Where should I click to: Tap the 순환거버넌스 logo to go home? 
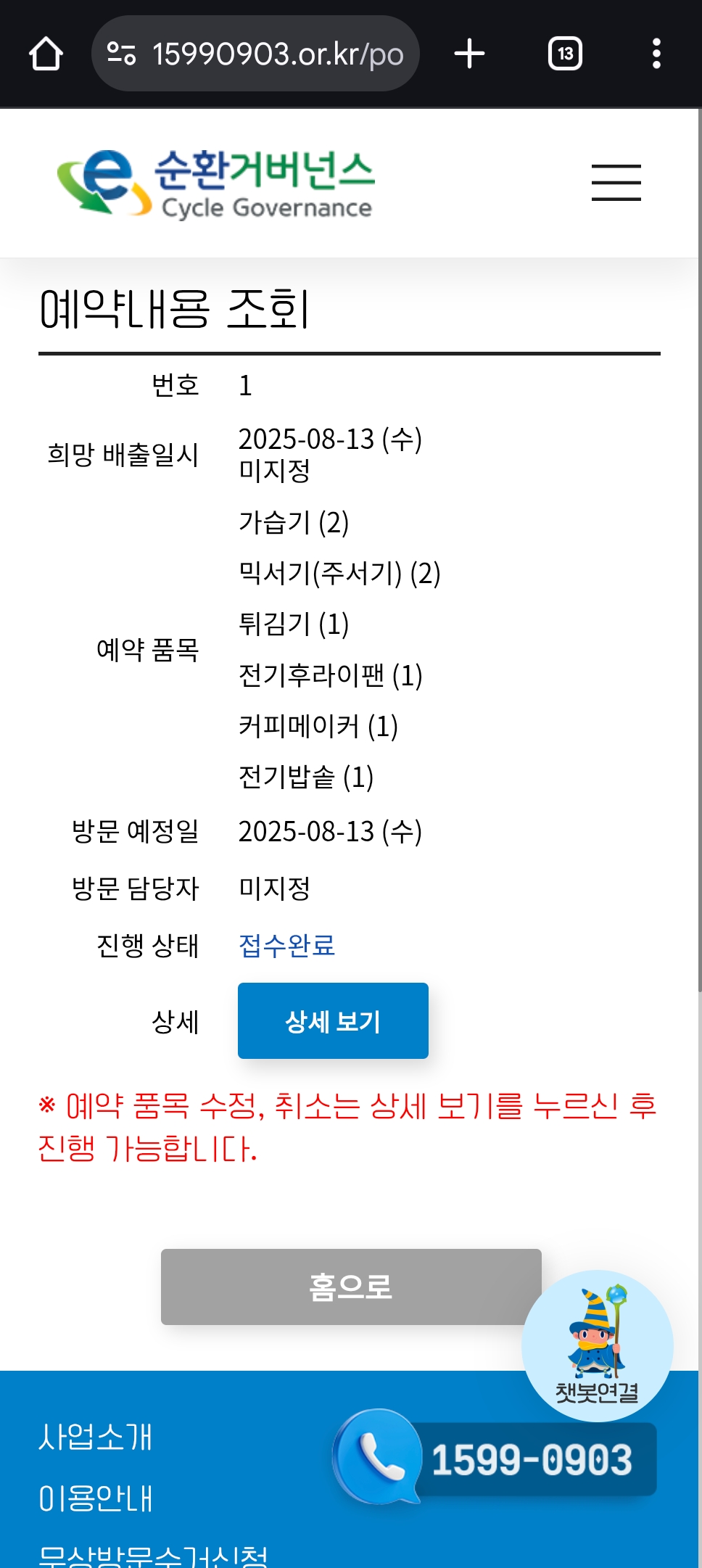pyautogui.click(x=215, y=183)
